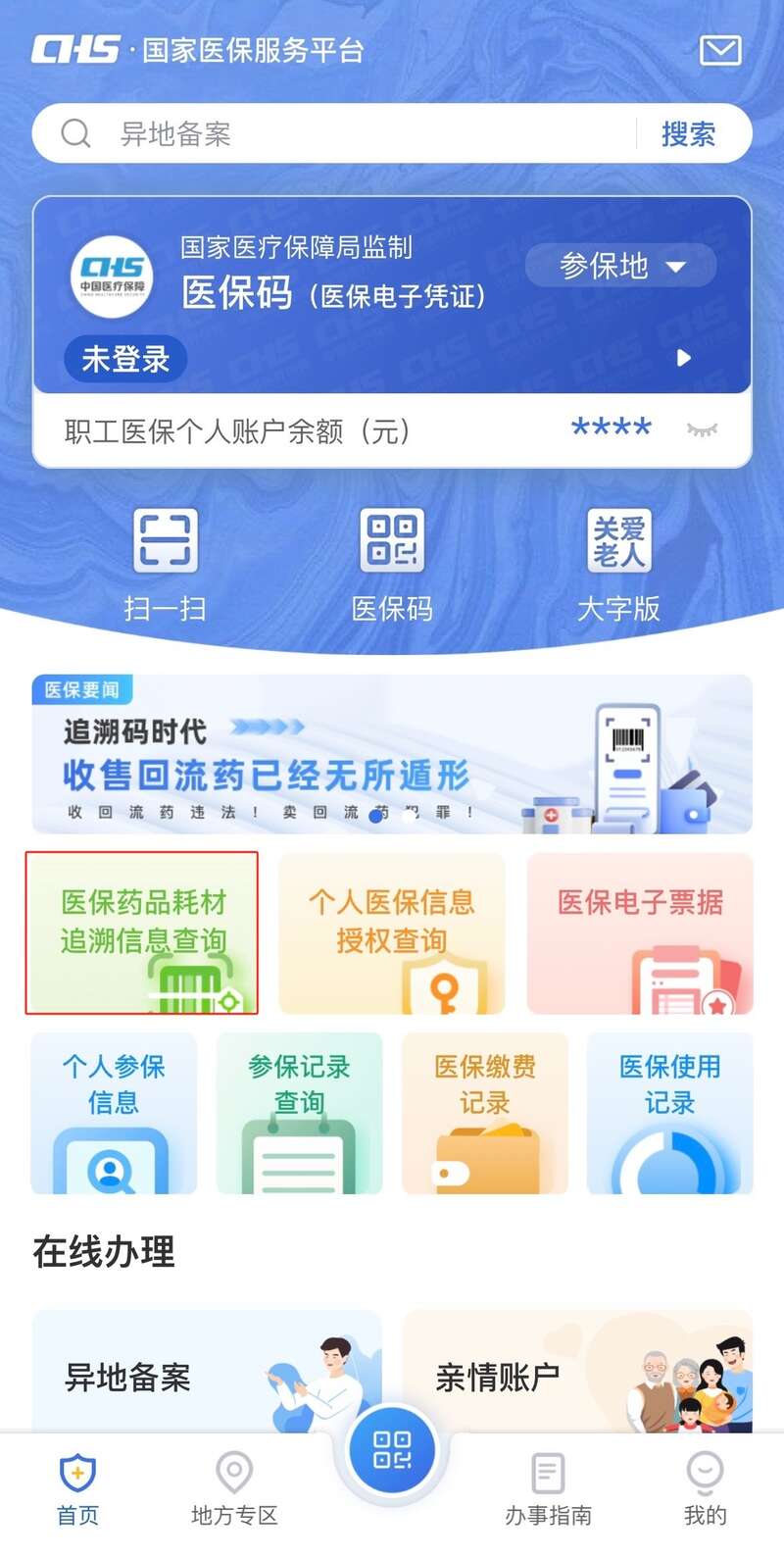Image resolution: width=784 pixels, height=1557 pixels.
Task: Open 医保电子票据 card
Action: click(x=640, y=932)
